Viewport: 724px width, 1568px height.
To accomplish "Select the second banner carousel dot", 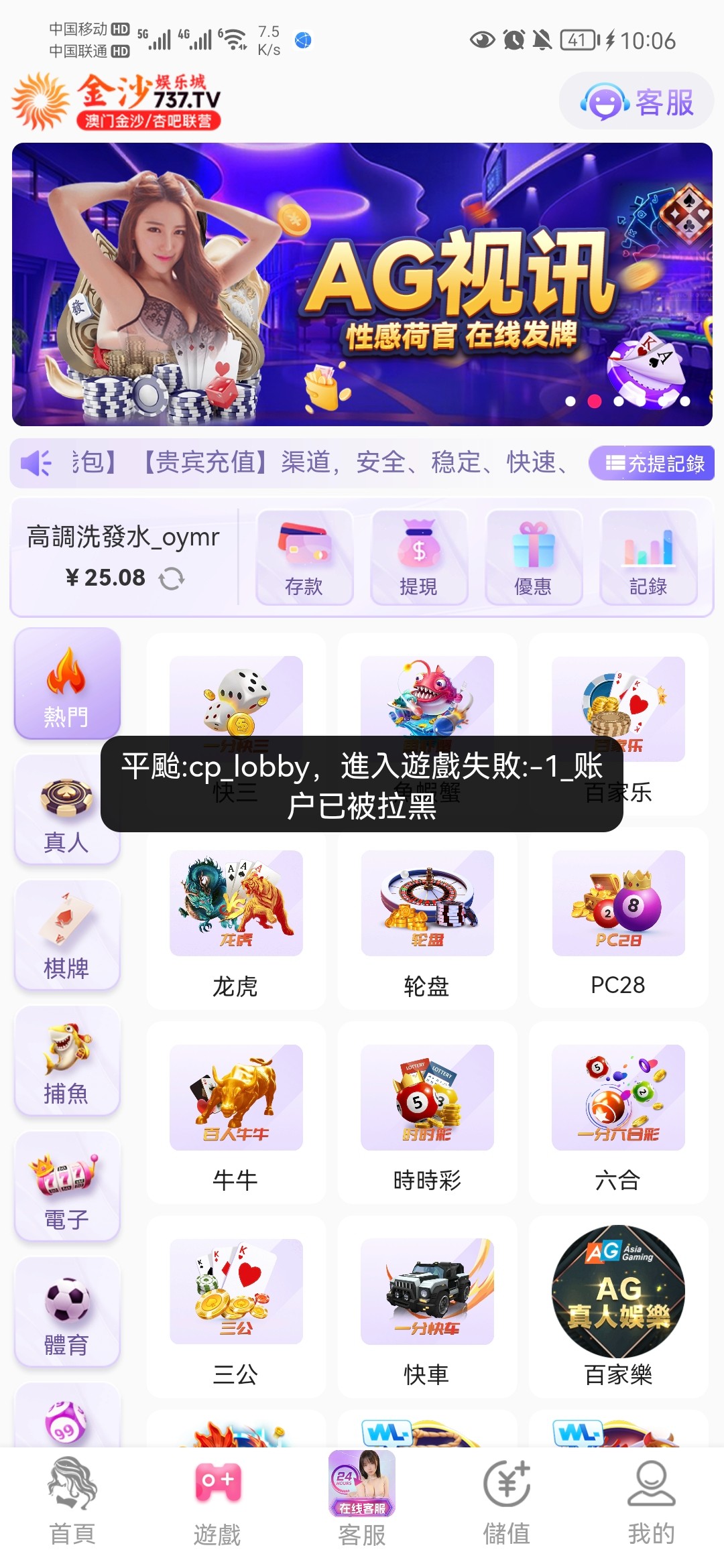I will (595, 400).
